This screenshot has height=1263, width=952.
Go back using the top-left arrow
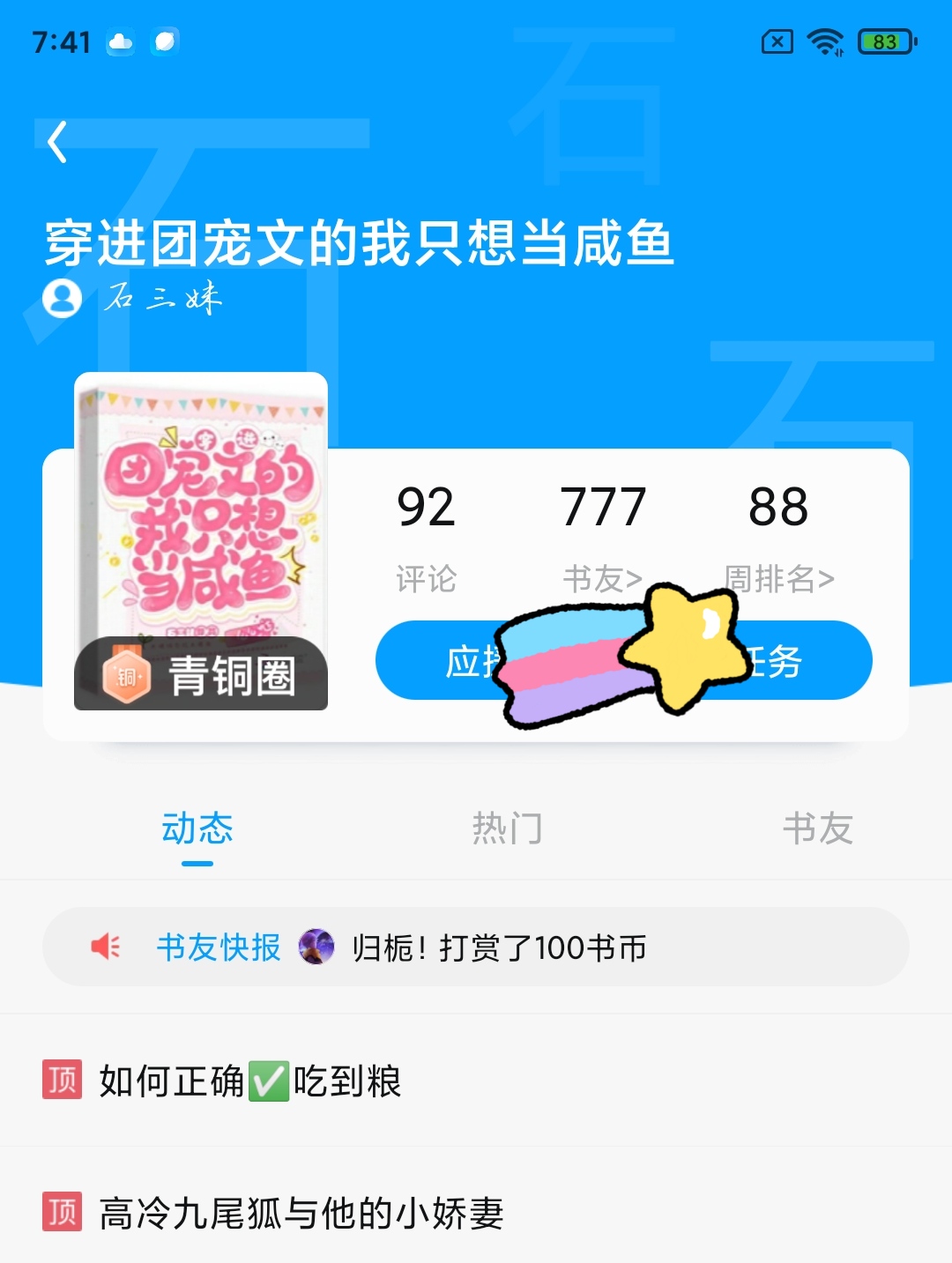(x=58, y=142)
